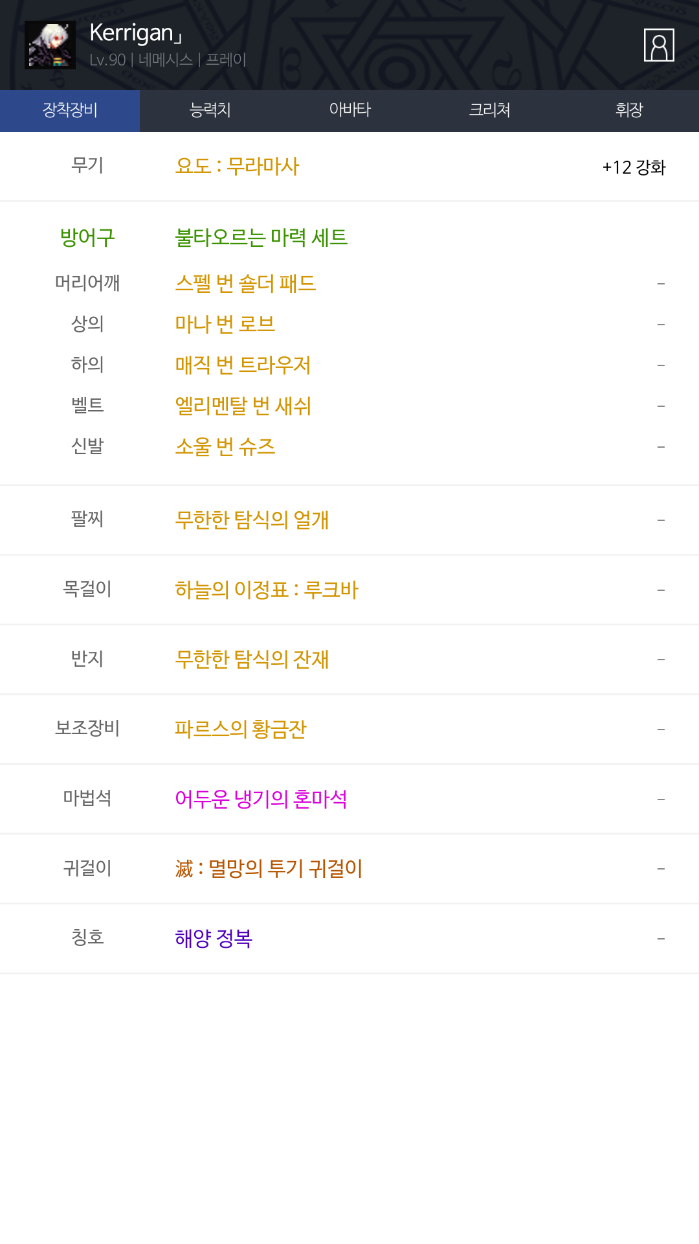Switch to the 아바타 tab
The height and width of the screenshot is (1244, 699).
[x=349, y=111]
